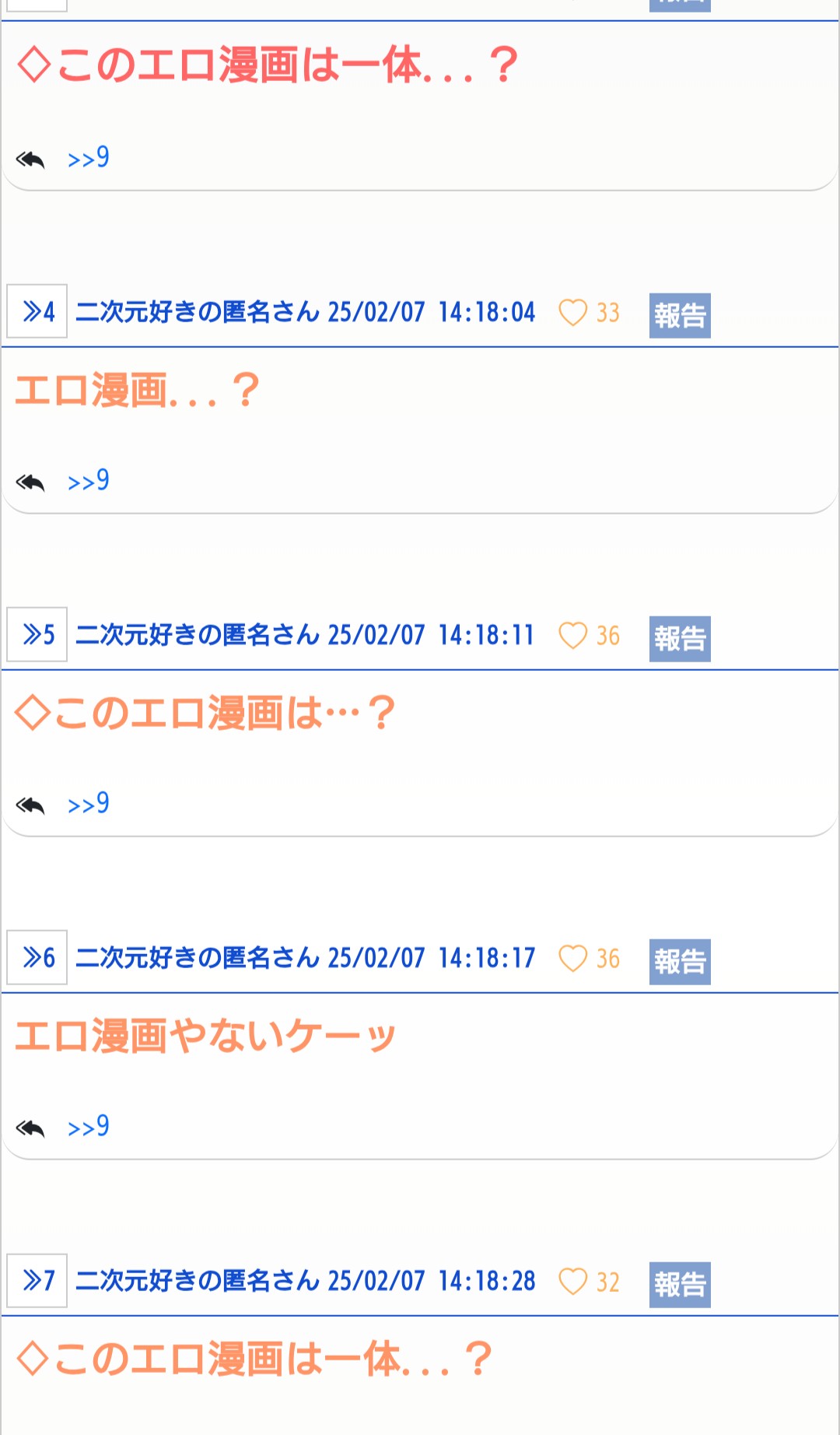This screenshot has width=840, height=1435.
Task: Tap 報告 on post 5
Action: [680, 638]
